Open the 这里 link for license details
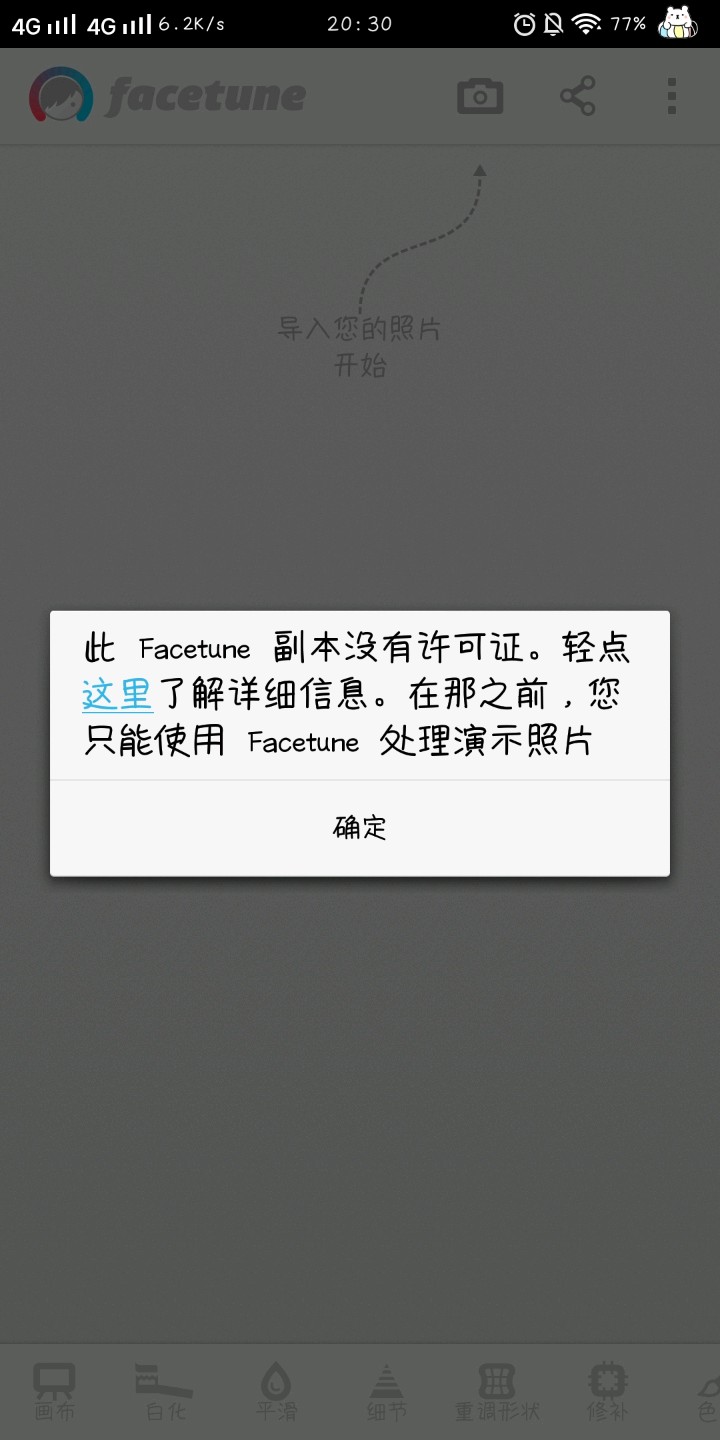The height and width of the screenshot is (1440, 720). pos(117,694)
